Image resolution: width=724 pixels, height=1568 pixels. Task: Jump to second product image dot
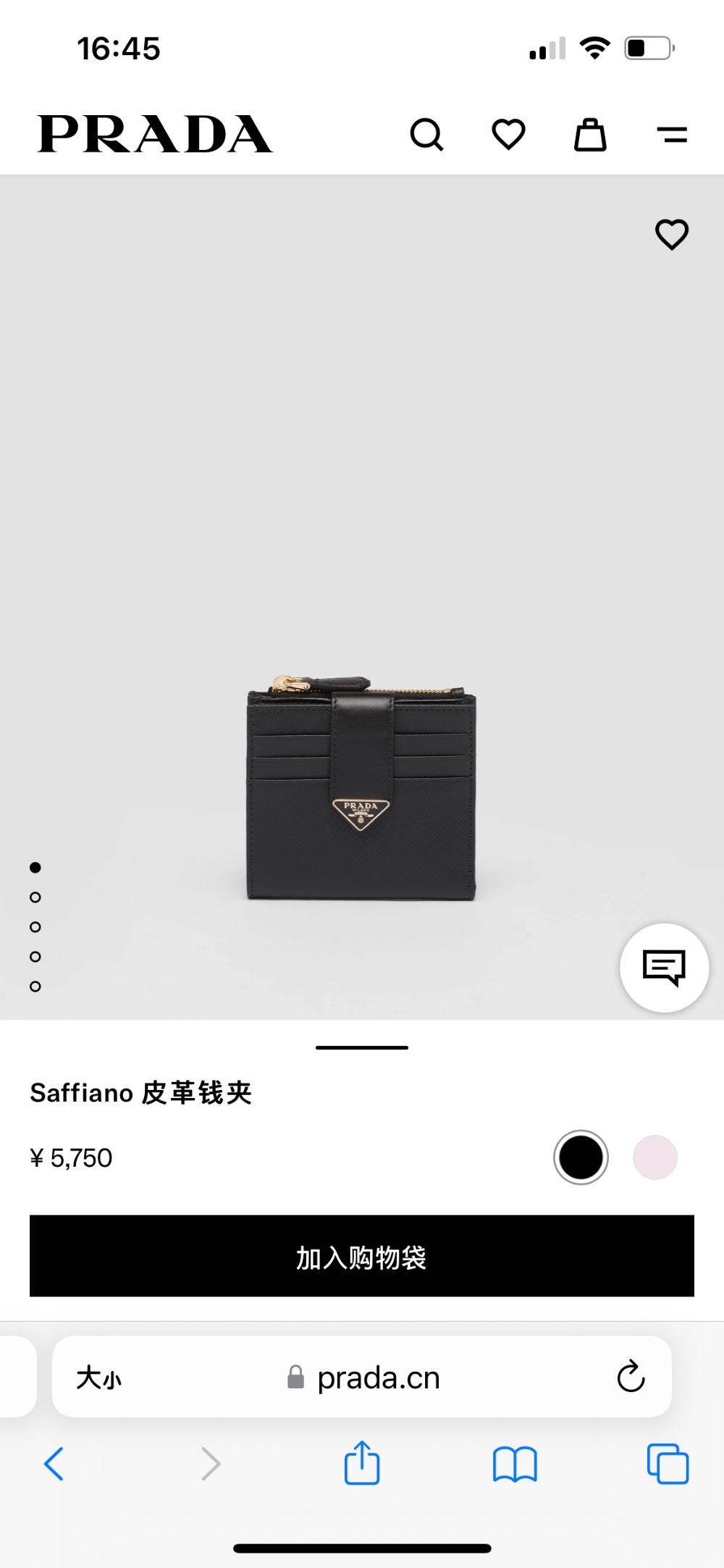tap(35, 897)
